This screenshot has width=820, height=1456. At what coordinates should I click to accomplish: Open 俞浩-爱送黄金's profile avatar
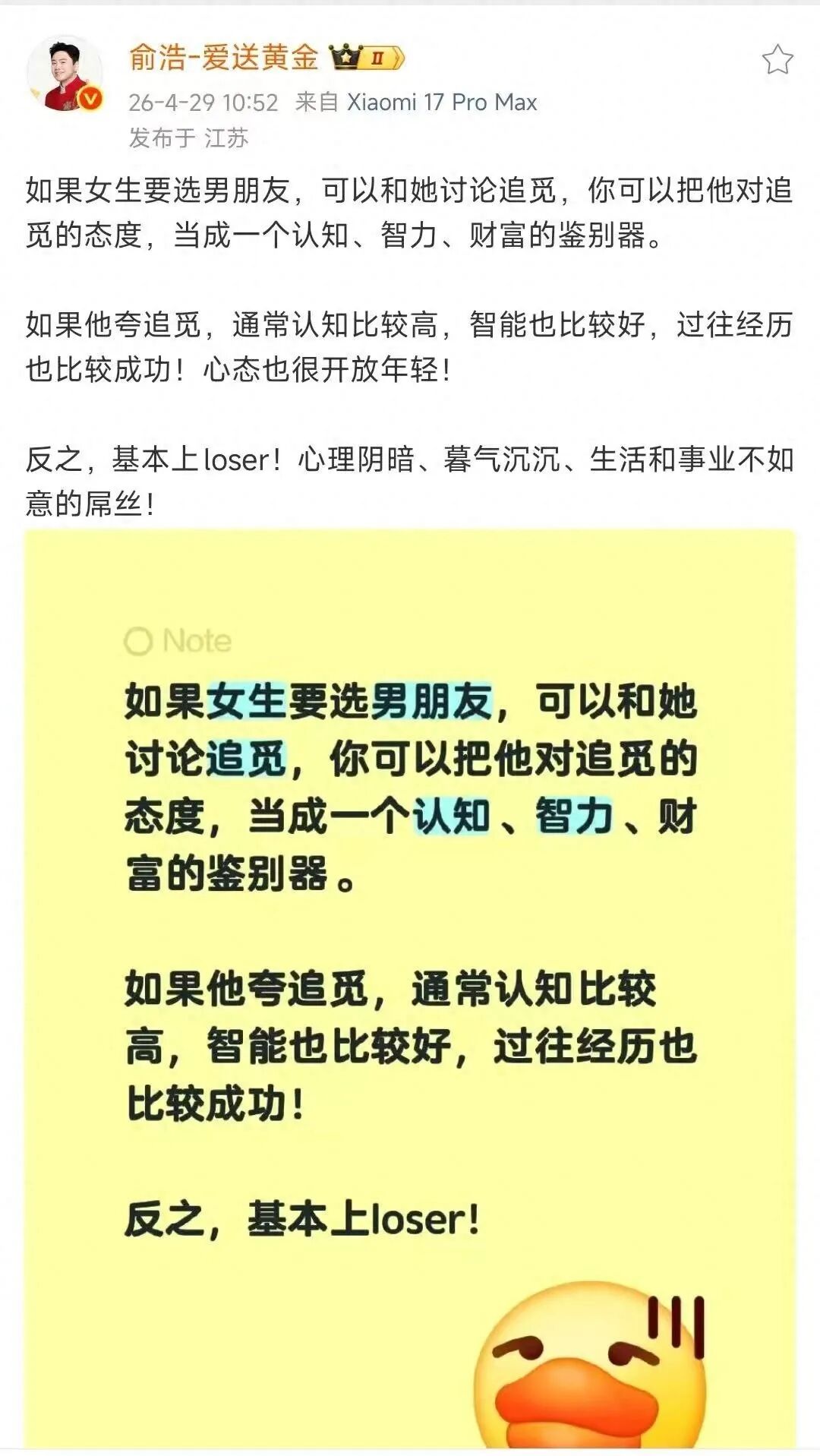click(65, 74)
